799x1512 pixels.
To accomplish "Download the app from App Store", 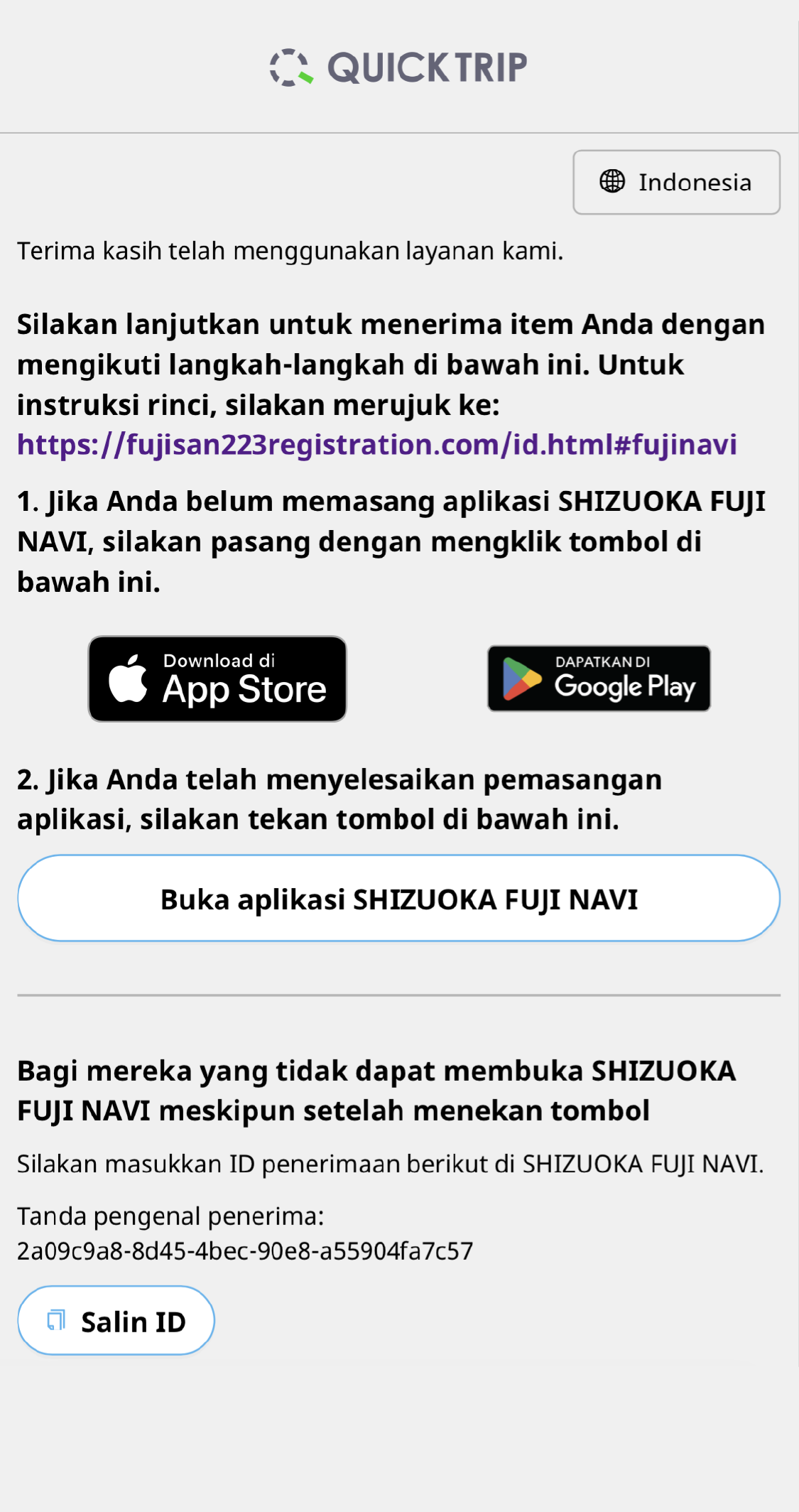I will 217,679.
